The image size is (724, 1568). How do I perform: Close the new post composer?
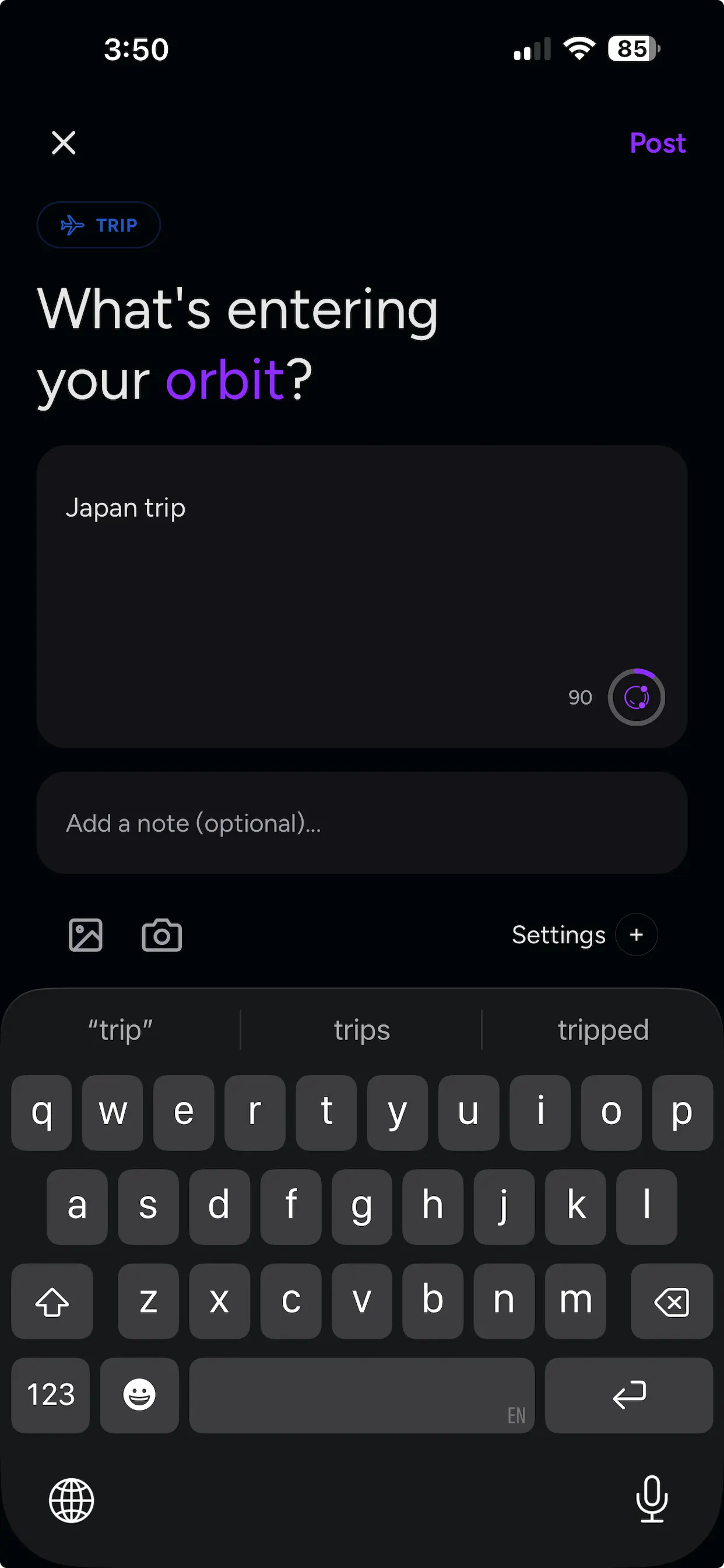pyautogui.click(x=64, y=143)
